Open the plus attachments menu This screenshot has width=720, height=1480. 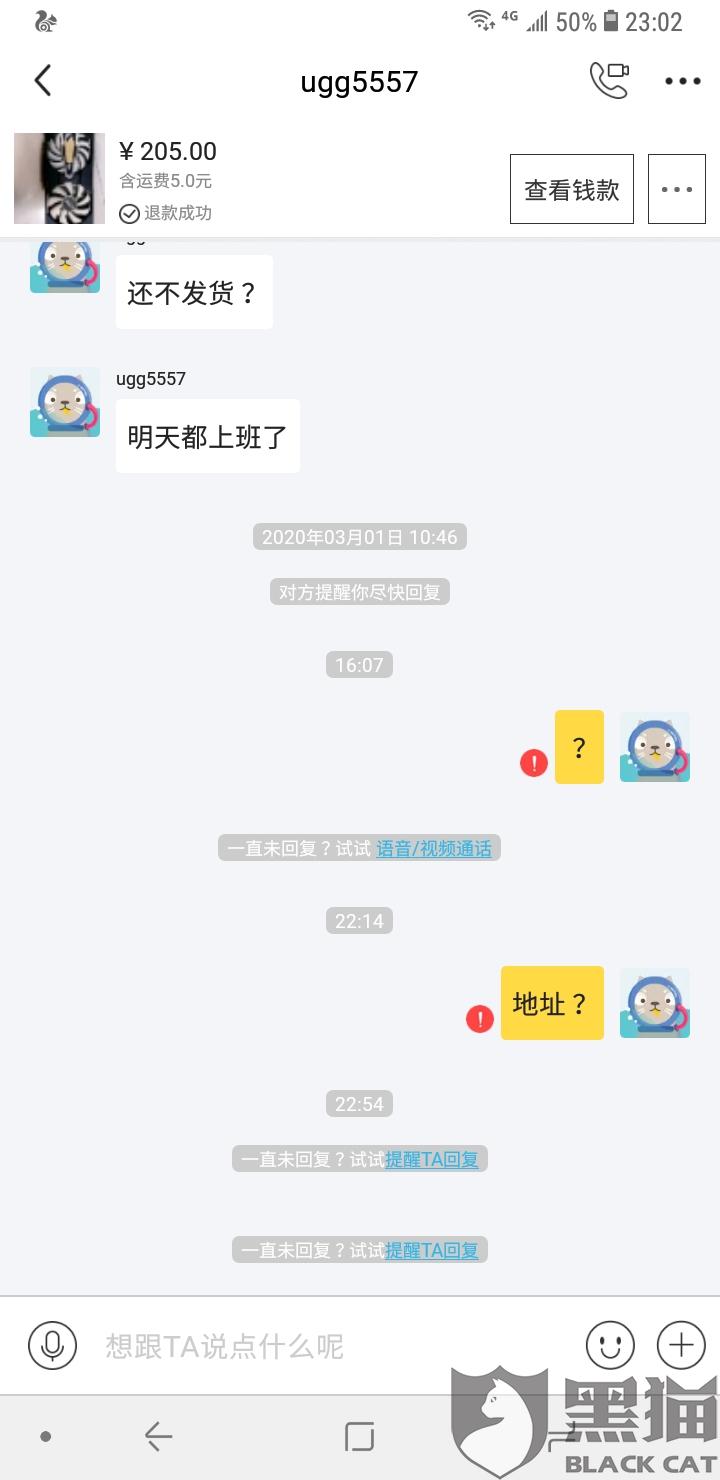pos(681,1345)
